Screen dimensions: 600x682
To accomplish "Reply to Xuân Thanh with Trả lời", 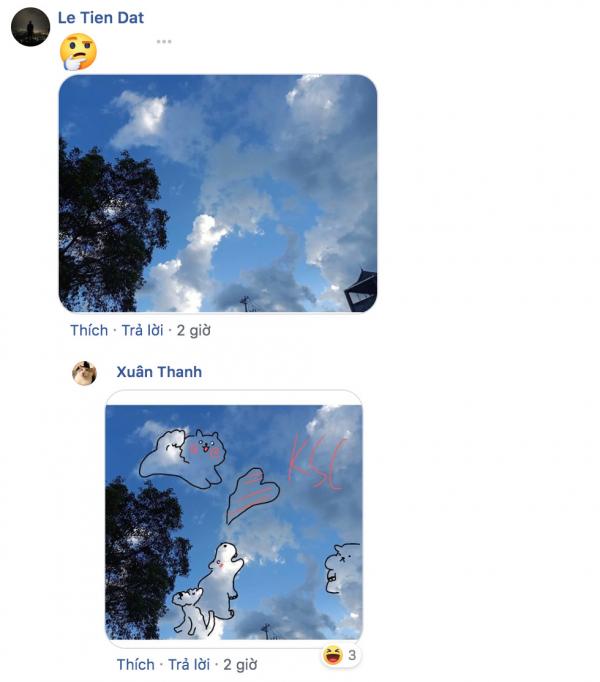I will point(189,664).
